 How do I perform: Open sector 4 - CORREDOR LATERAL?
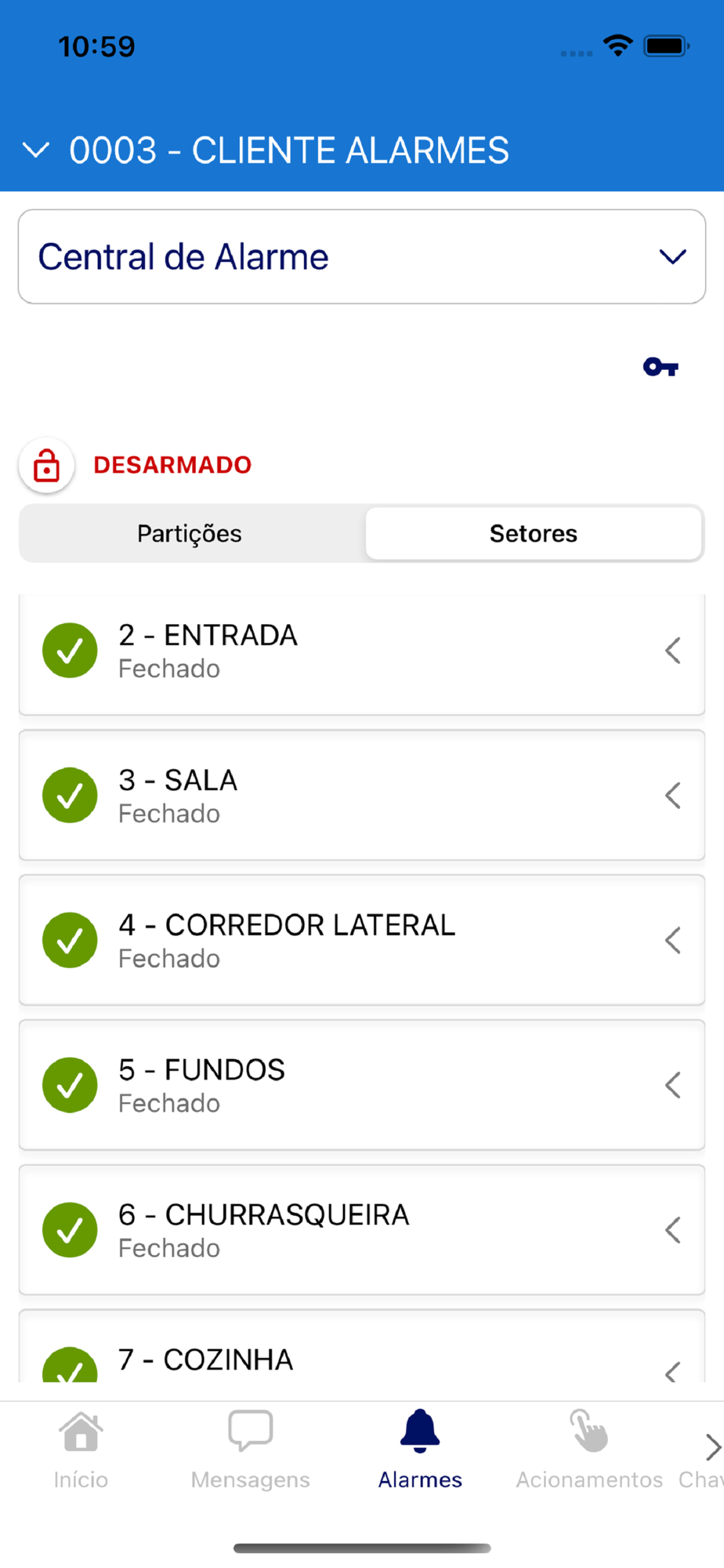(x=360, y=941)
